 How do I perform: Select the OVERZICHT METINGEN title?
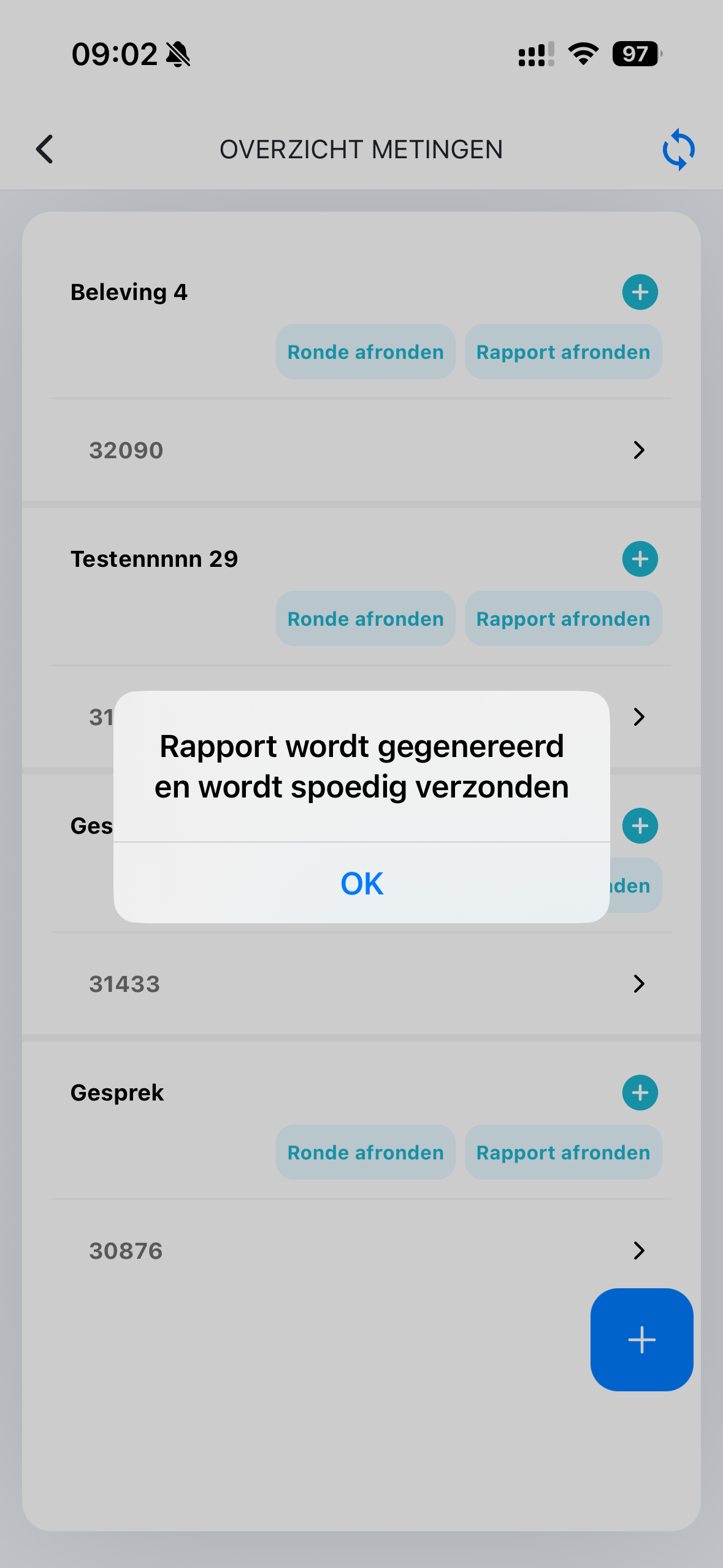(x=361, y=149)
